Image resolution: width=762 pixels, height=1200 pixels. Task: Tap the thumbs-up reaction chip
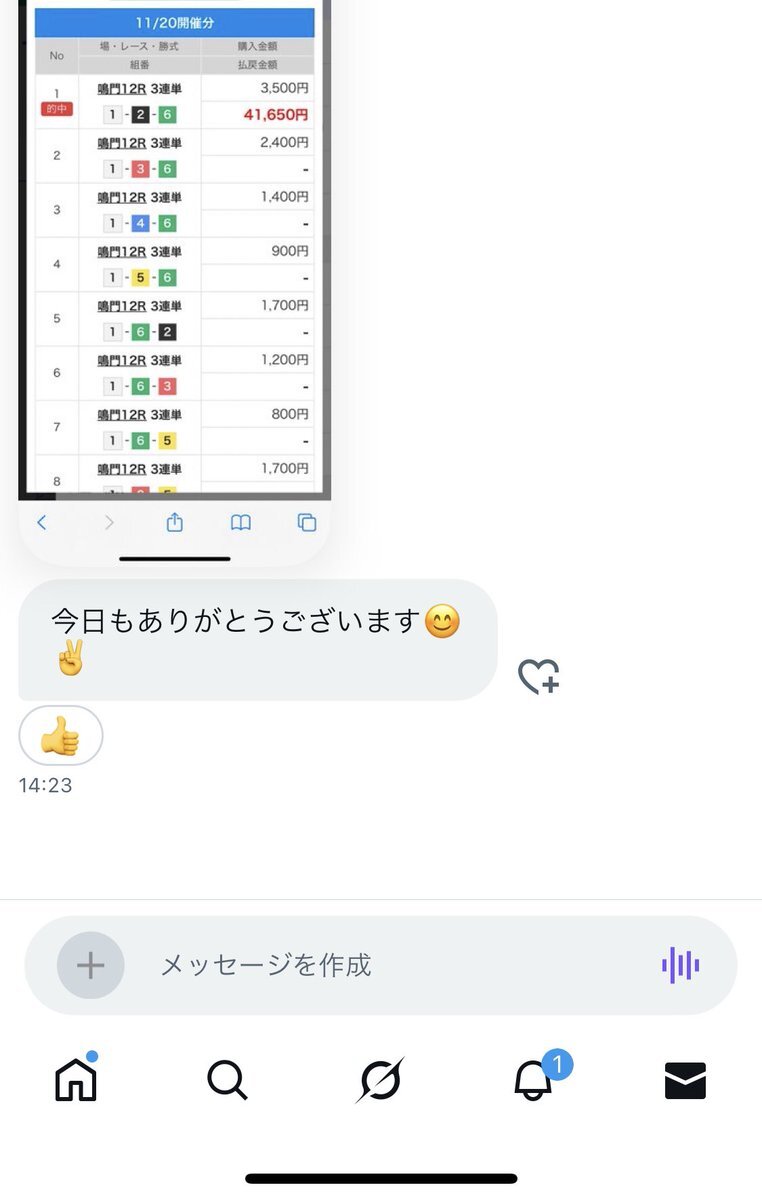(x=60, y=738)
